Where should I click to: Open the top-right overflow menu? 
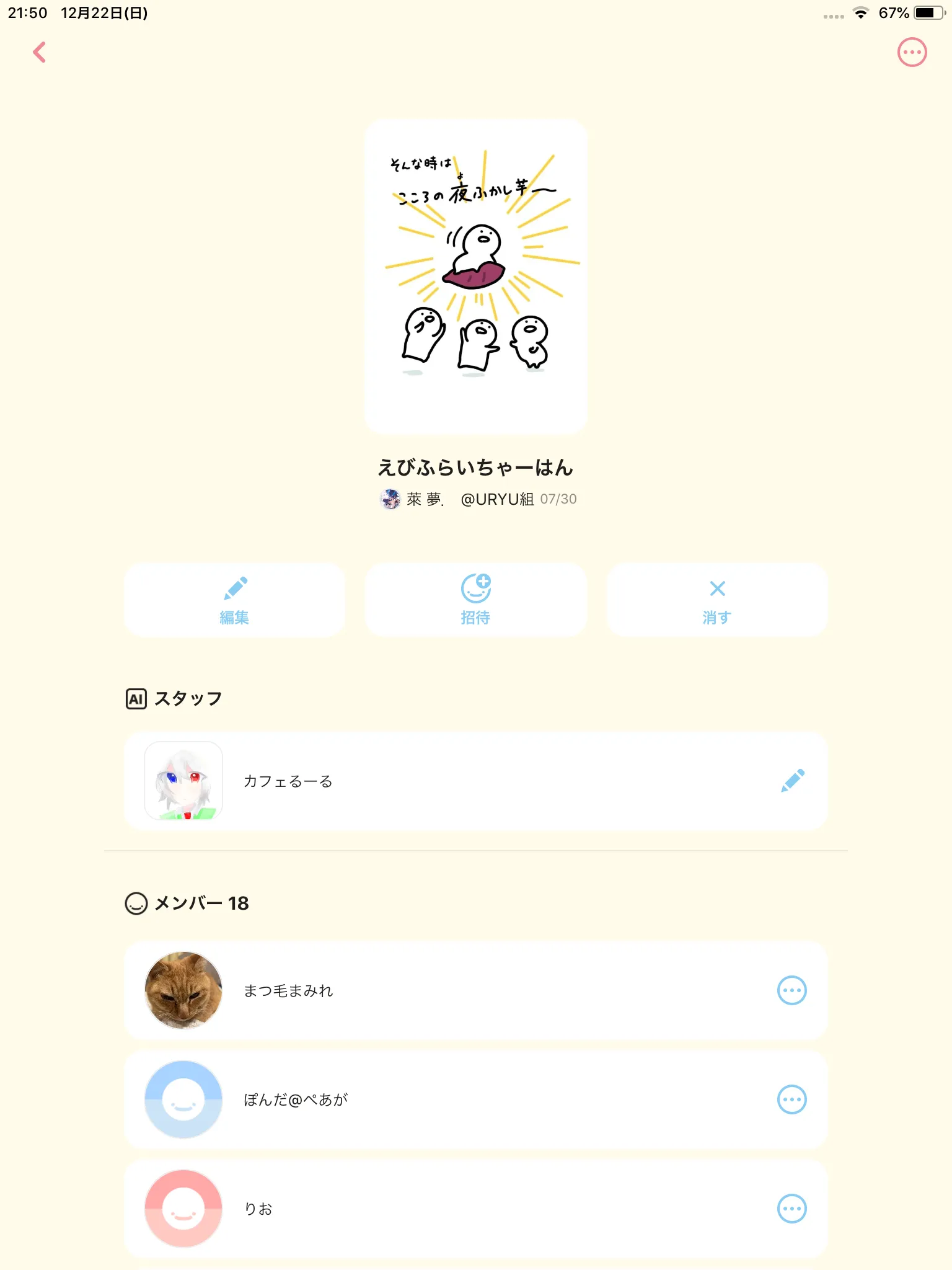tap(912, 53)
